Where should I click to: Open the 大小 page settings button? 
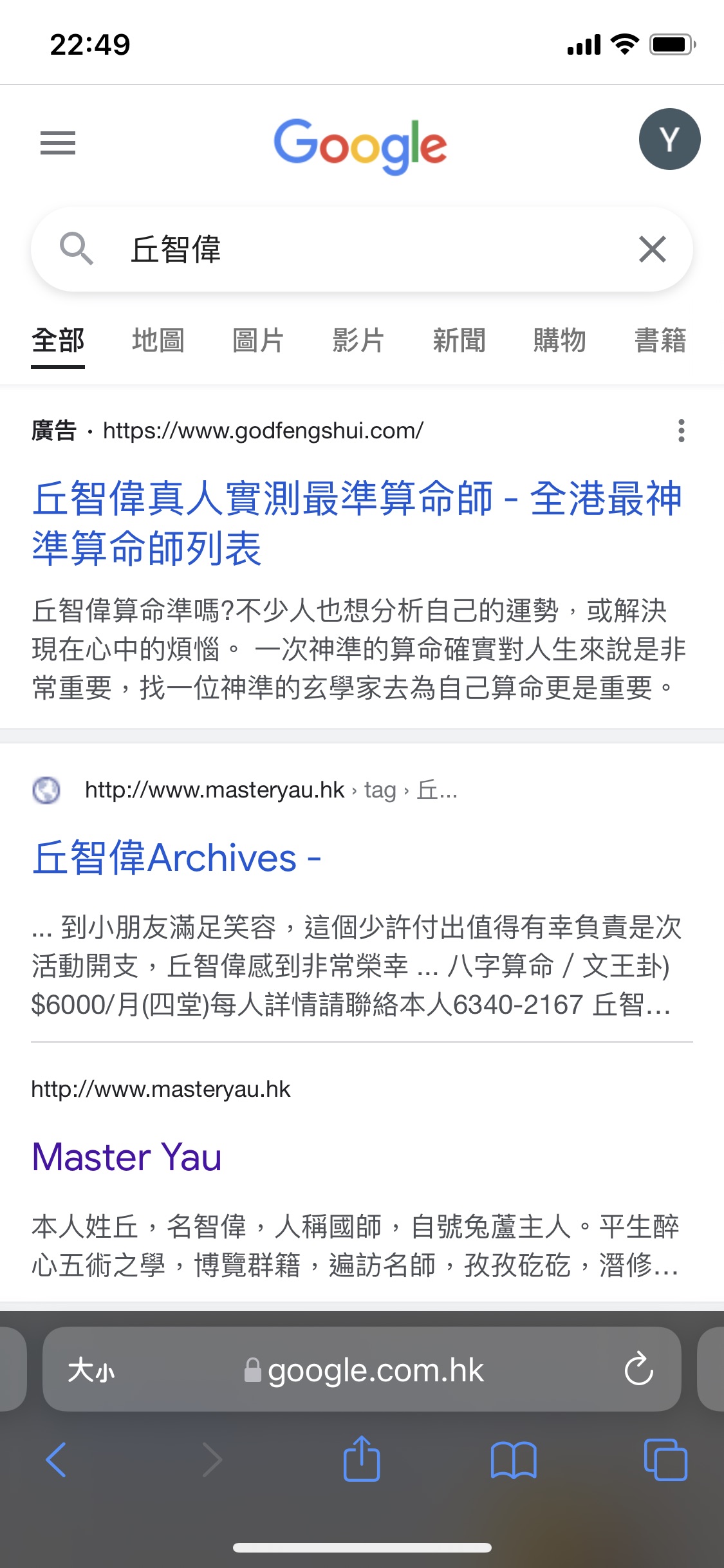coord(91,1370)
